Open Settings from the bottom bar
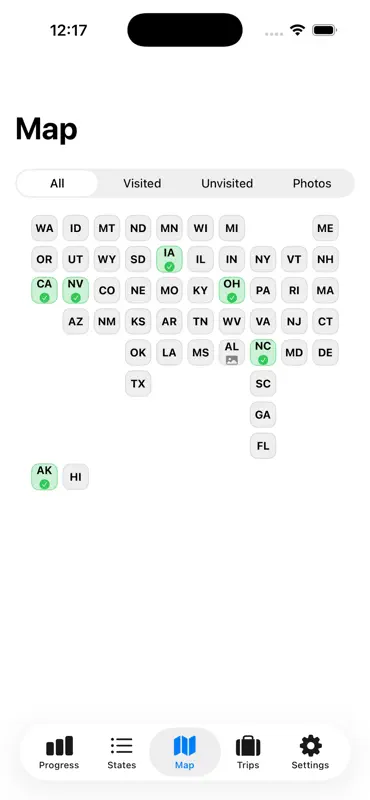The height and width of the screenshot is (800, 370). tap(310, 753)
